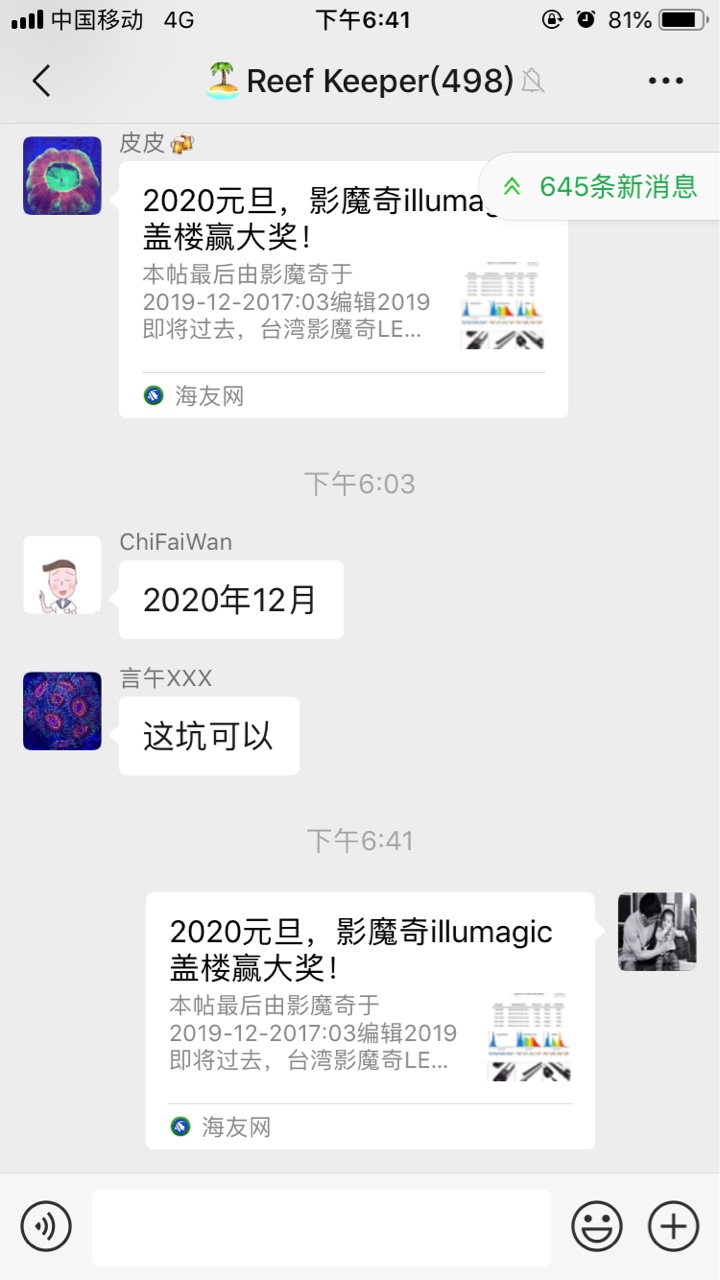The height and width of the screenshot is (1280, 720).
Task: Go back to the chat list
Action: (41, 81)
